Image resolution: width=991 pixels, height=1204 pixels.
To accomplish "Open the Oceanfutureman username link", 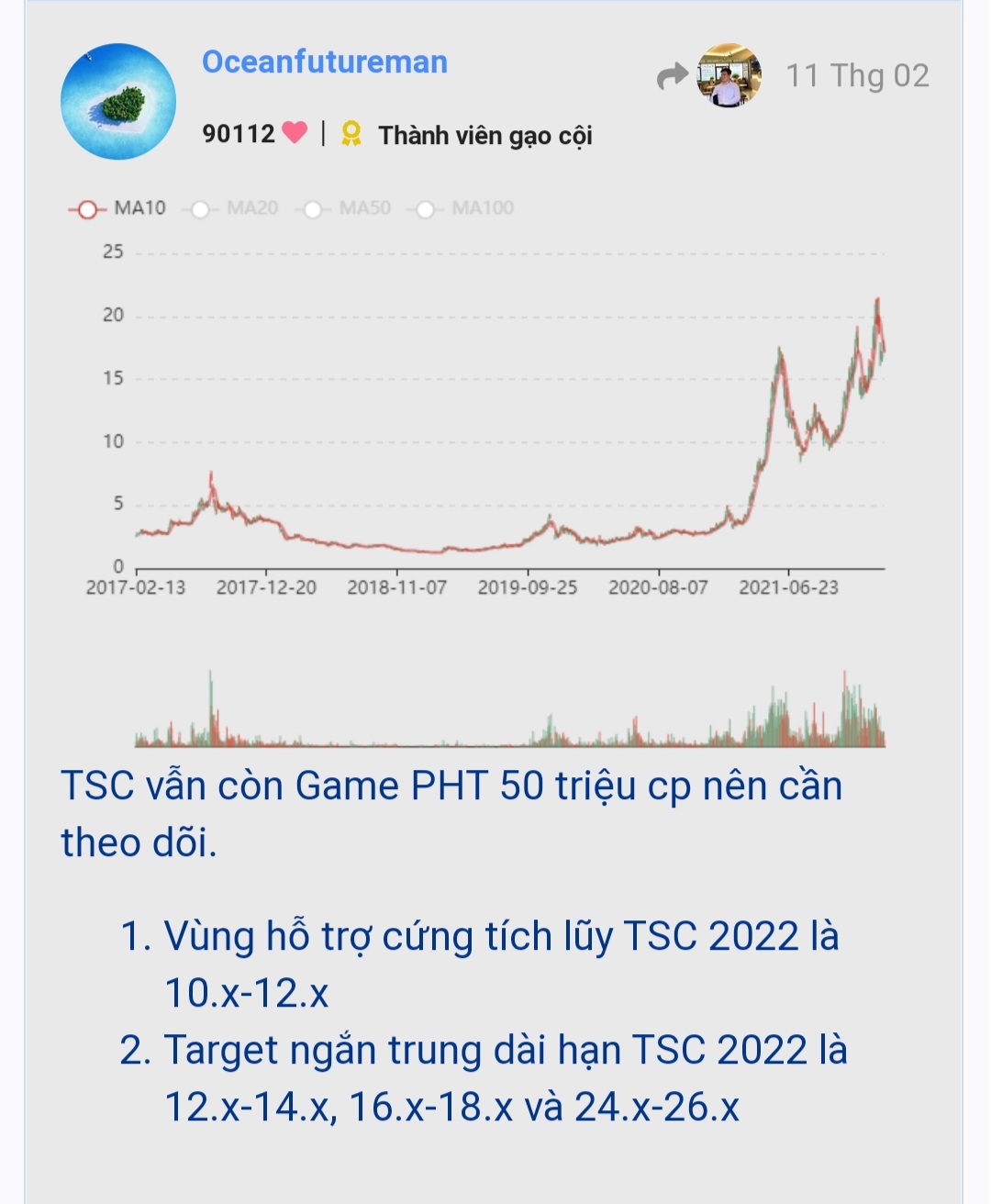I will (x=325, y=62).
